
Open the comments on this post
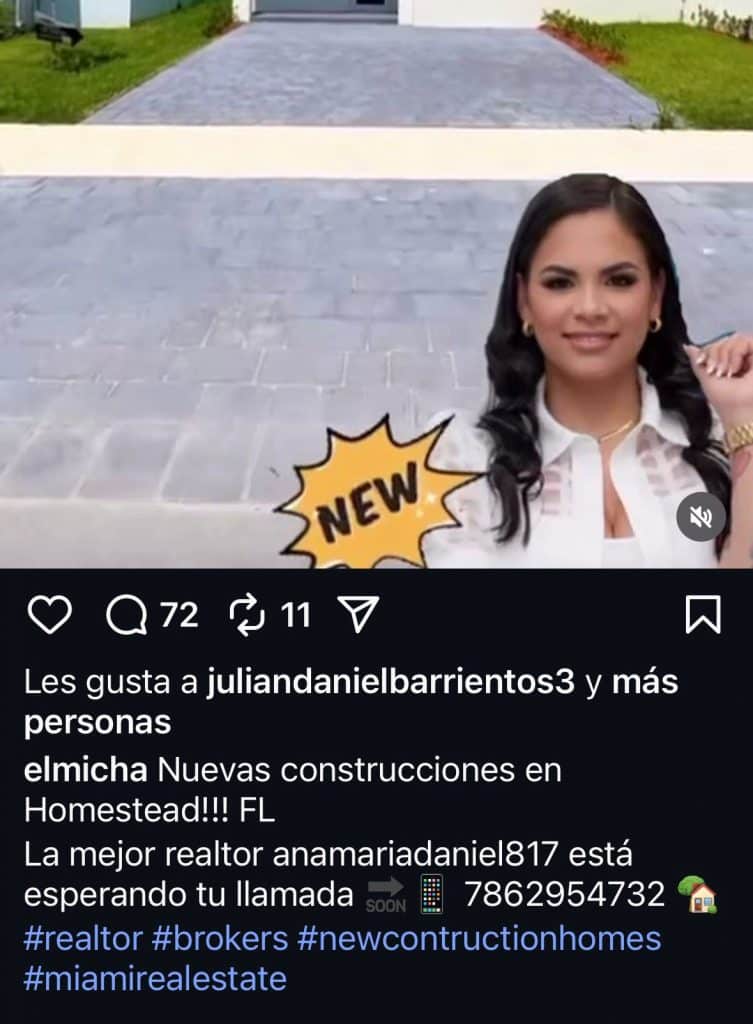click(127, 615)
